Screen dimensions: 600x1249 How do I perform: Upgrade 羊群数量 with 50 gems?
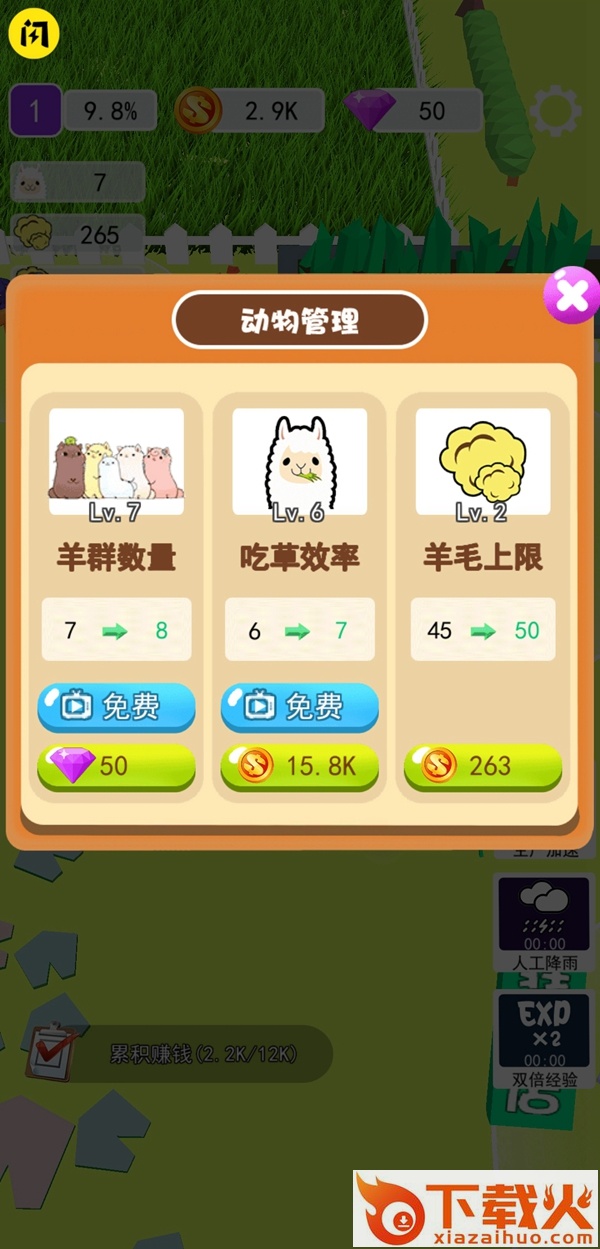coord(116,766)
